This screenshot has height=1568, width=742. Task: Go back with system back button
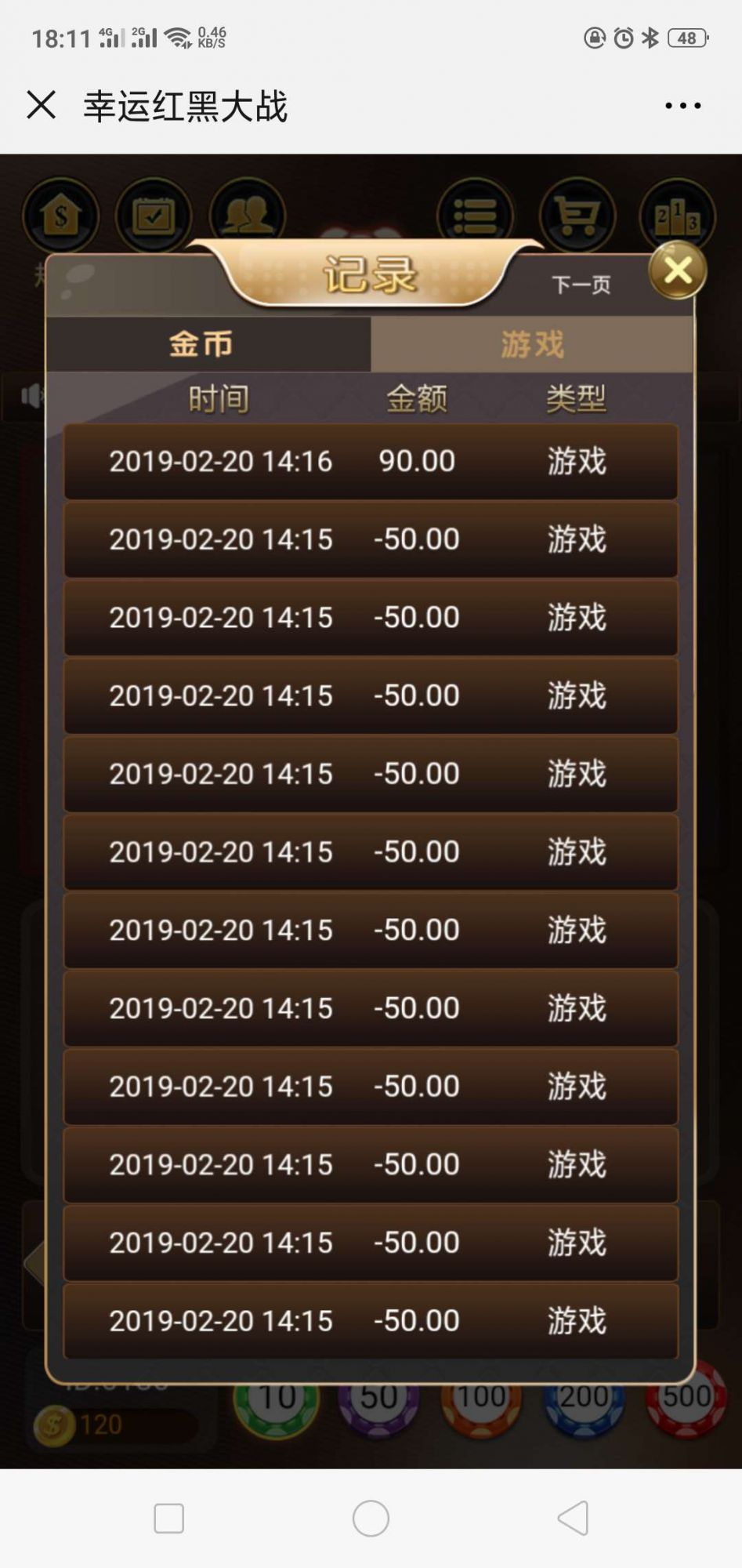(573, 1518)
